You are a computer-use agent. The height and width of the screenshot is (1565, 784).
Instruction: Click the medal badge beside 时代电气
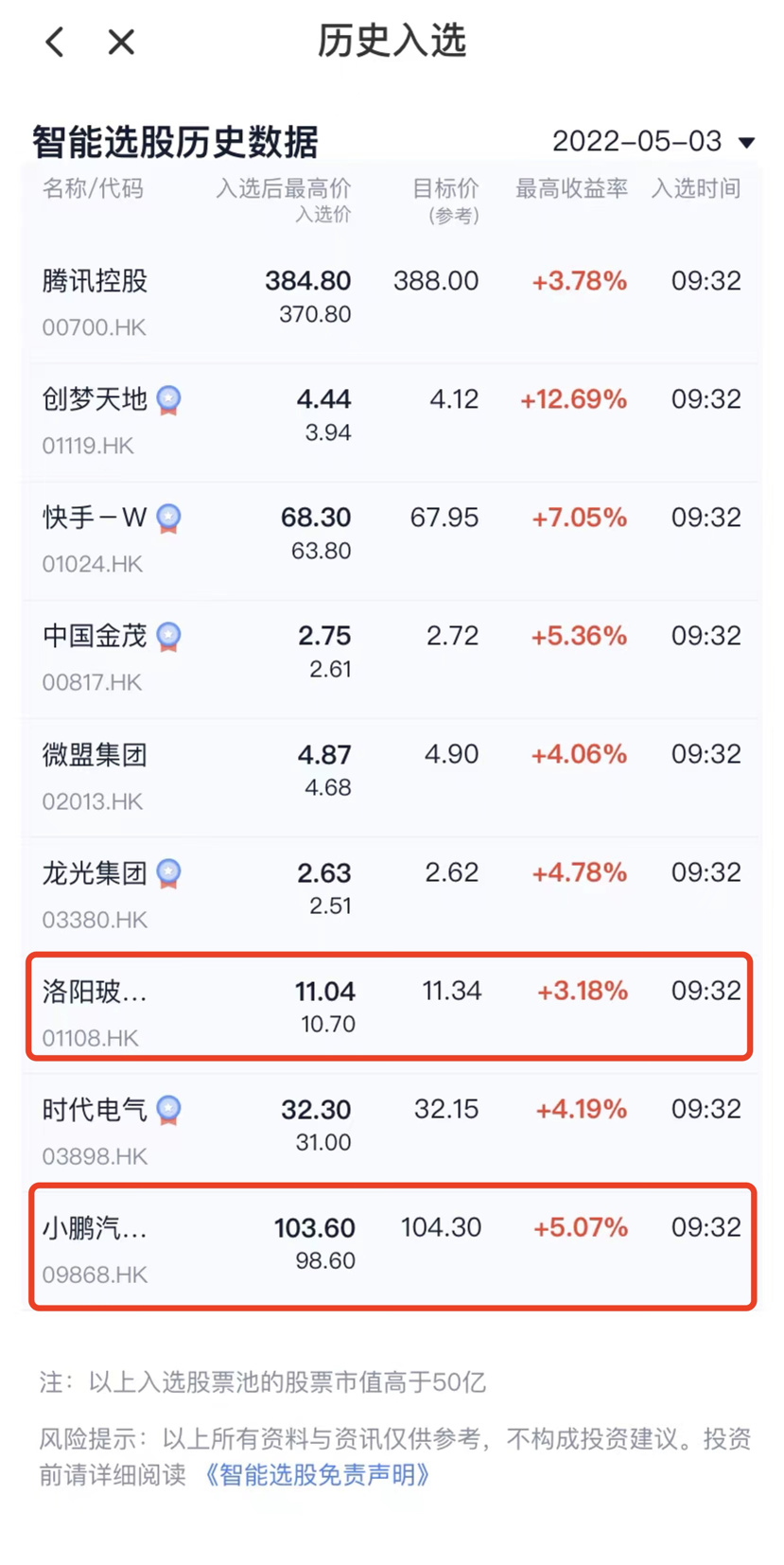tap(168, 1109)
